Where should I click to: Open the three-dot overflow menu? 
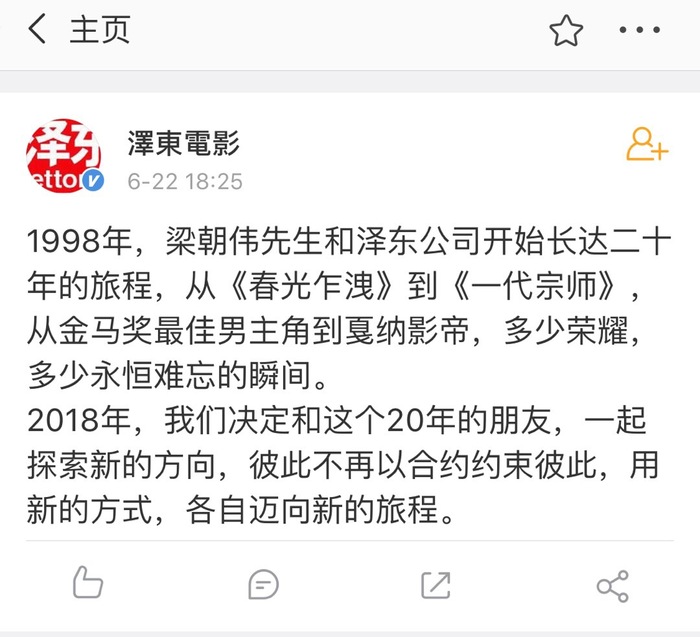[640, 31]
